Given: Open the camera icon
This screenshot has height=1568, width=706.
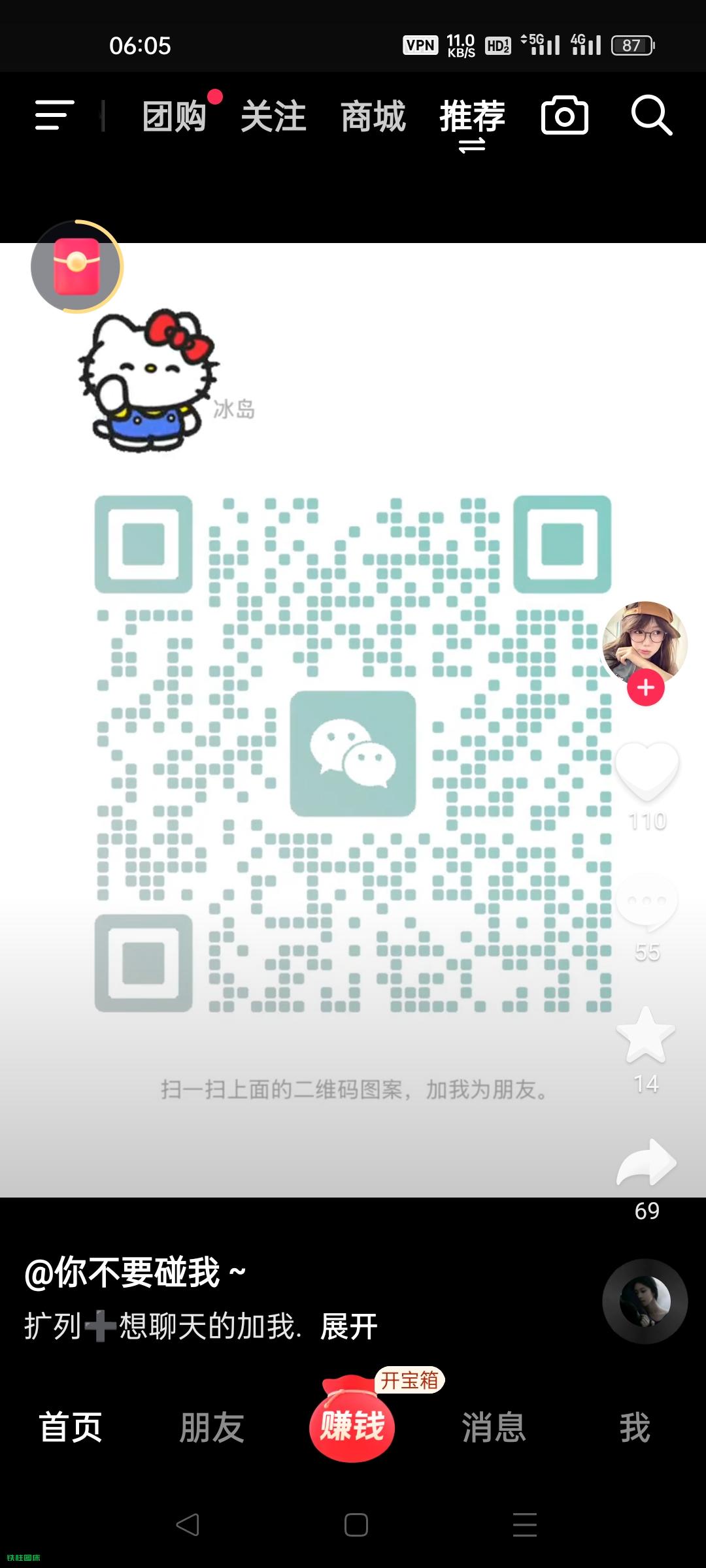Looking at the screenshot, I should tap(565, 116).
